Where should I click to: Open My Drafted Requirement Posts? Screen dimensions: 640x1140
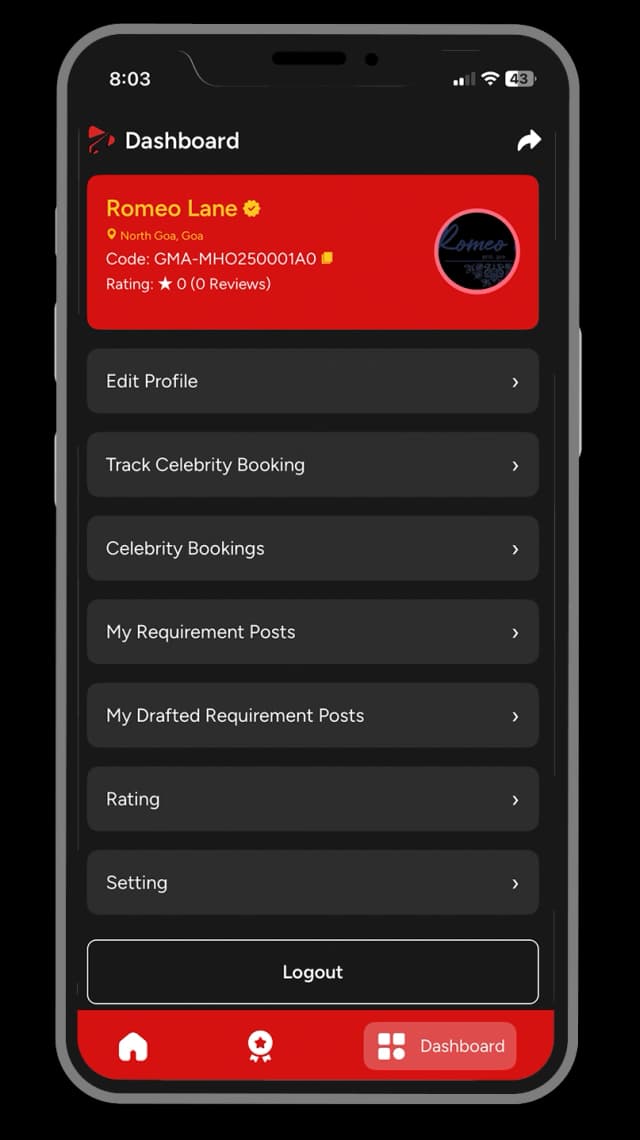[312, 716]
